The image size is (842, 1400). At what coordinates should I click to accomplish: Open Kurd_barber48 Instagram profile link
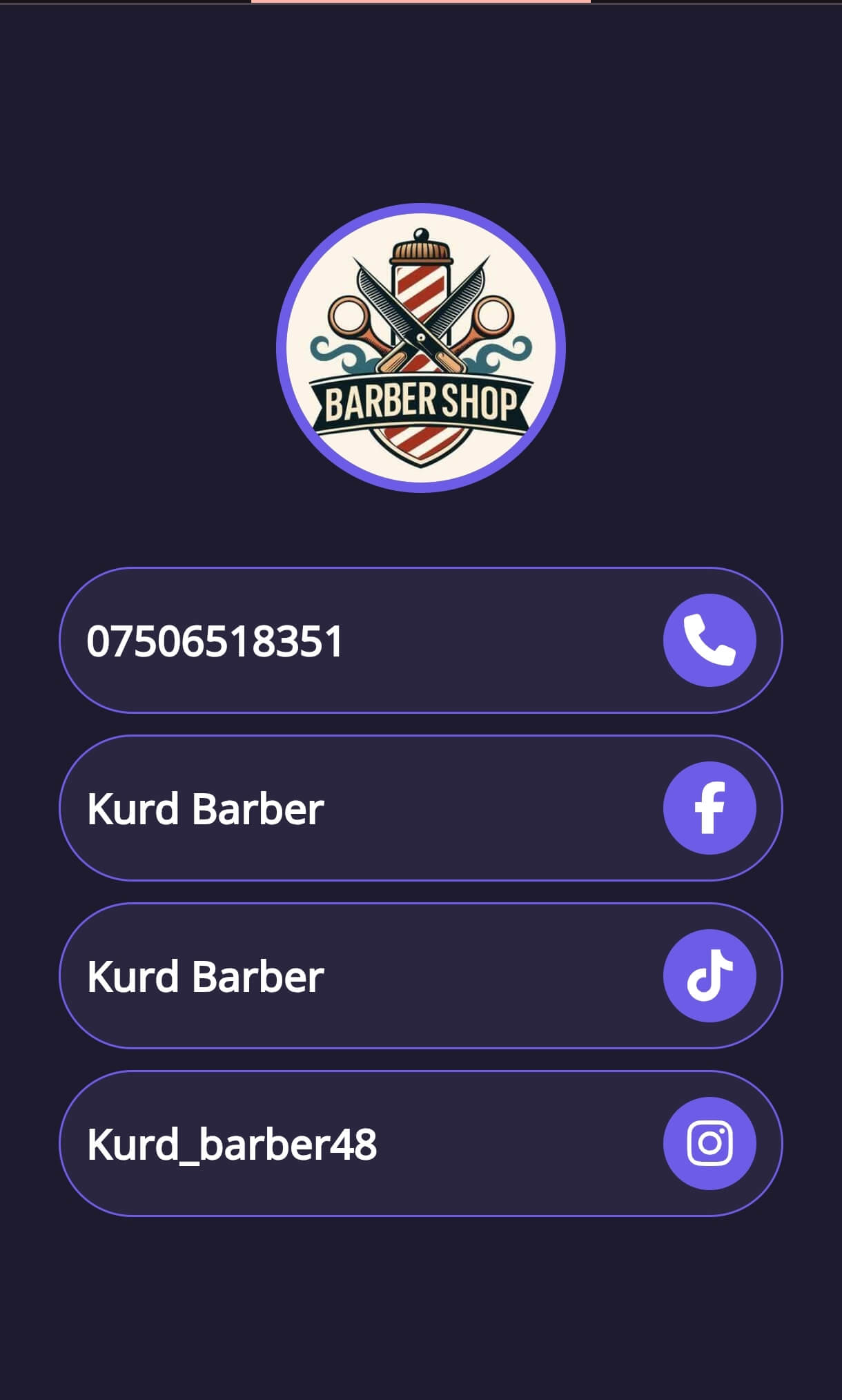click(421, 1143)
